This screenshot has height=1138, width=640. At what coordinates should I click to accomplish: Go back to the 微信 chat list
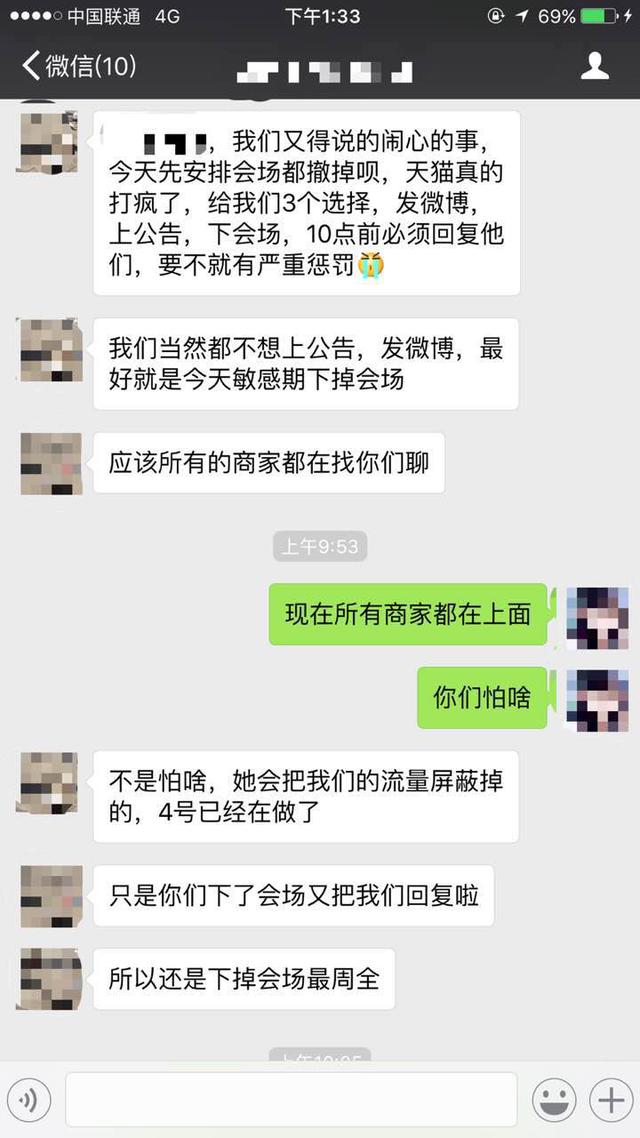pos(78,67)
